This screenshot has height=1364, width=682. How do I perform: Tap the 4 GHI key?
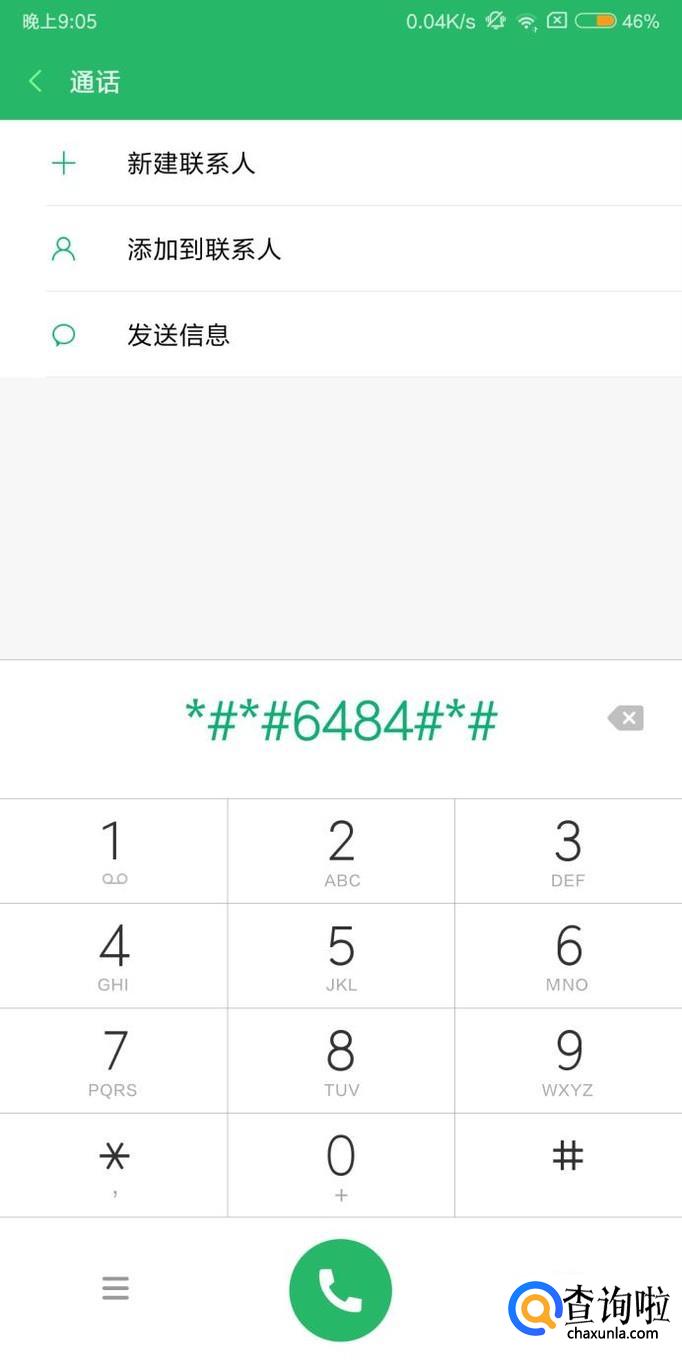113,956
